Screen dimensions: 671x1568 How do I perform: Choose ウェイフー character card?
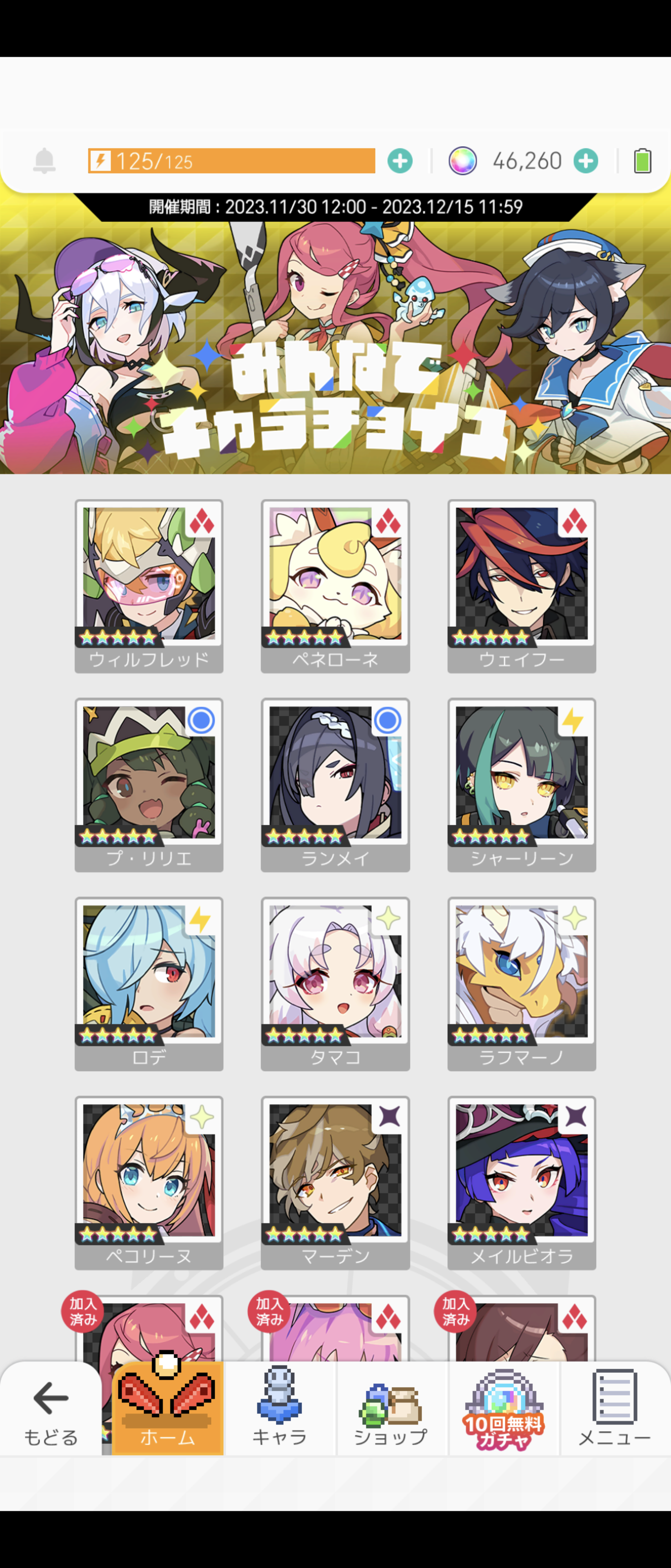[521, 584]
